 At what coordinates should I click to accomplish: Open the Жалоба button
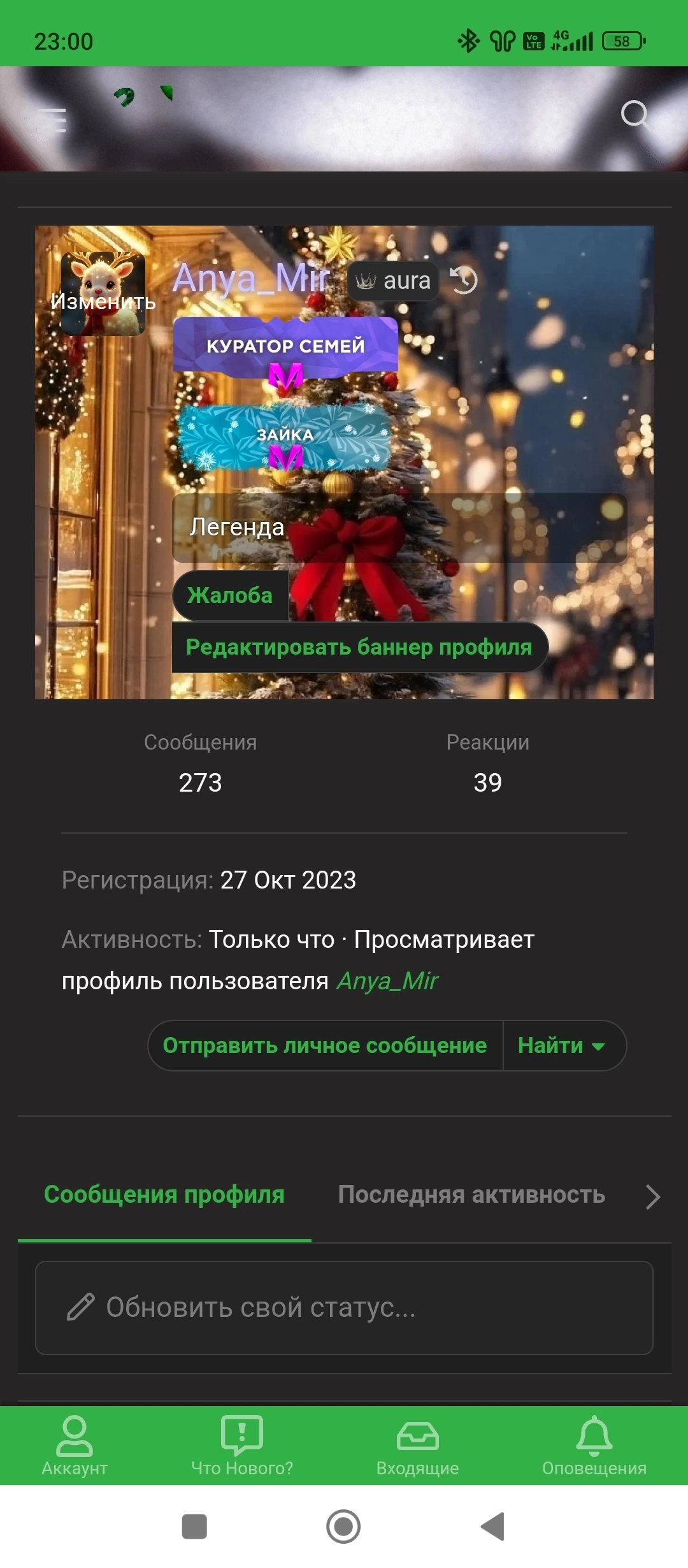tap(230, 595)
